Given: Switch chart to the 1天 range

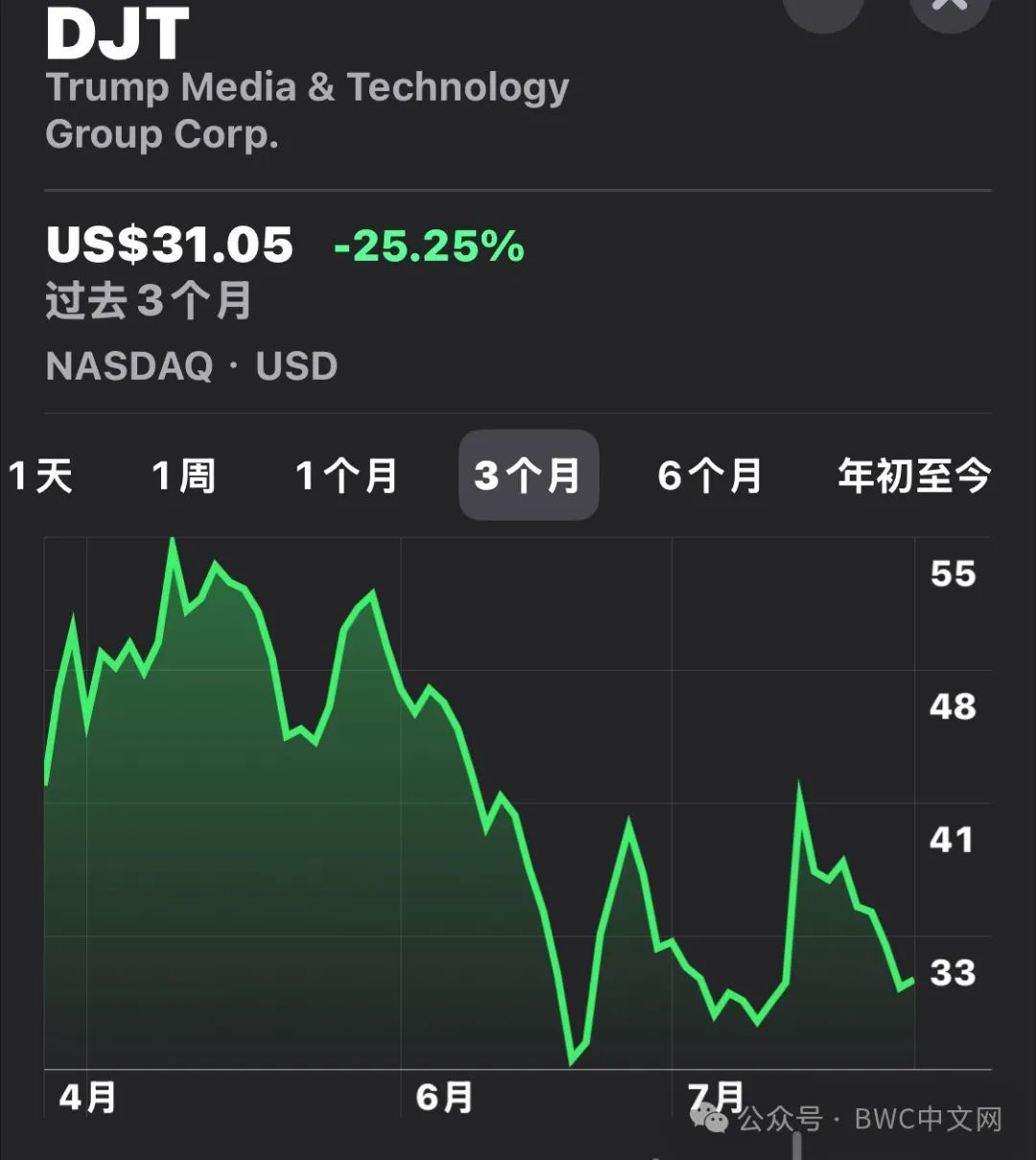Looking at the screenshot, I should tap(40, 475).
